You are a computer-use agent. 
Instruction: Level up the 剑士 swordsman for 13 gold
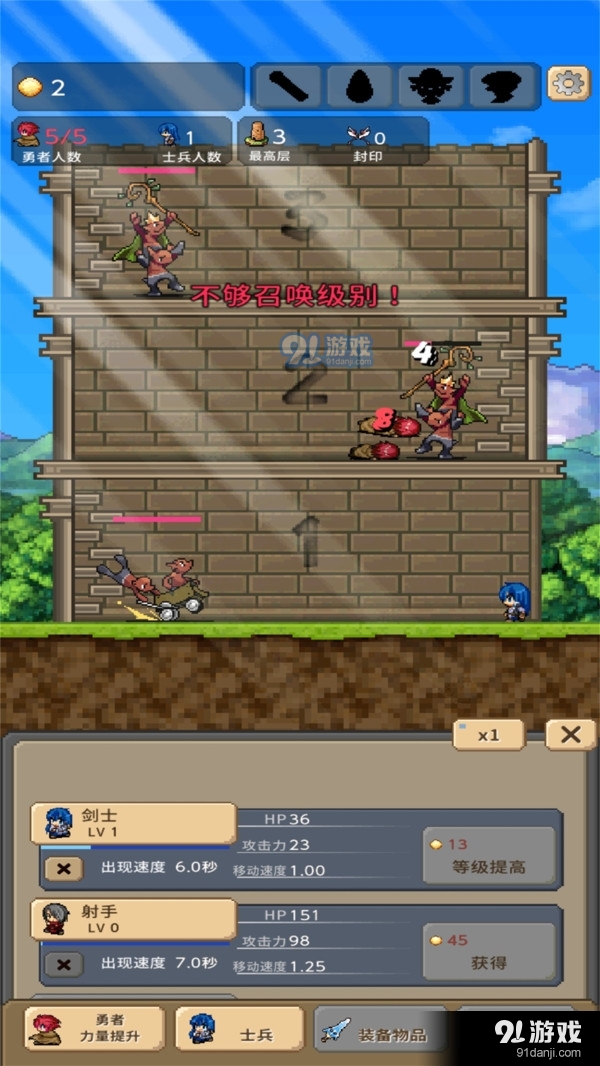490,856
